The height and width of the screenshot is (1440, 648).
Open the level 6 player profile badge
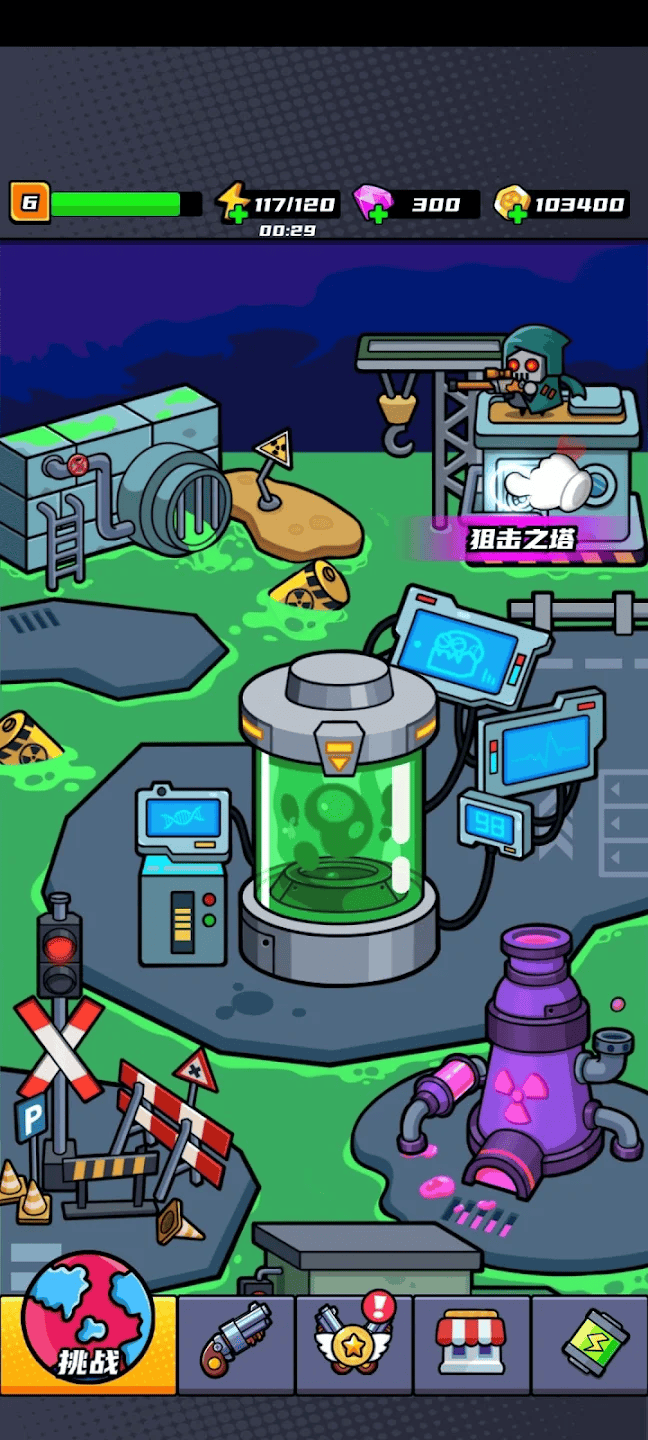pyautogui.click(x=30, y=203)
